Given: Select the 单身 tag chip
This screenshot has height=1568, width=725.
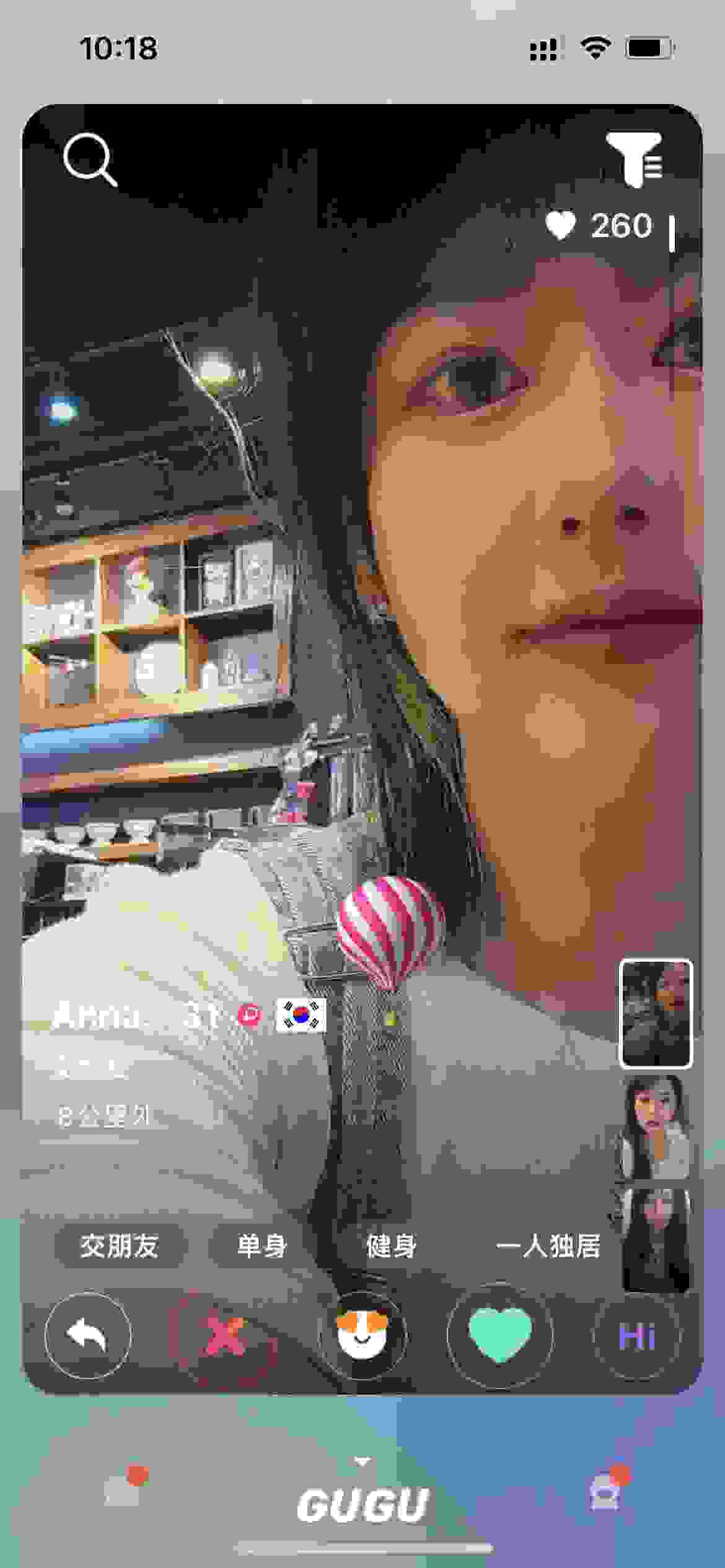Looking at the screenshot, I should 262,1247.
